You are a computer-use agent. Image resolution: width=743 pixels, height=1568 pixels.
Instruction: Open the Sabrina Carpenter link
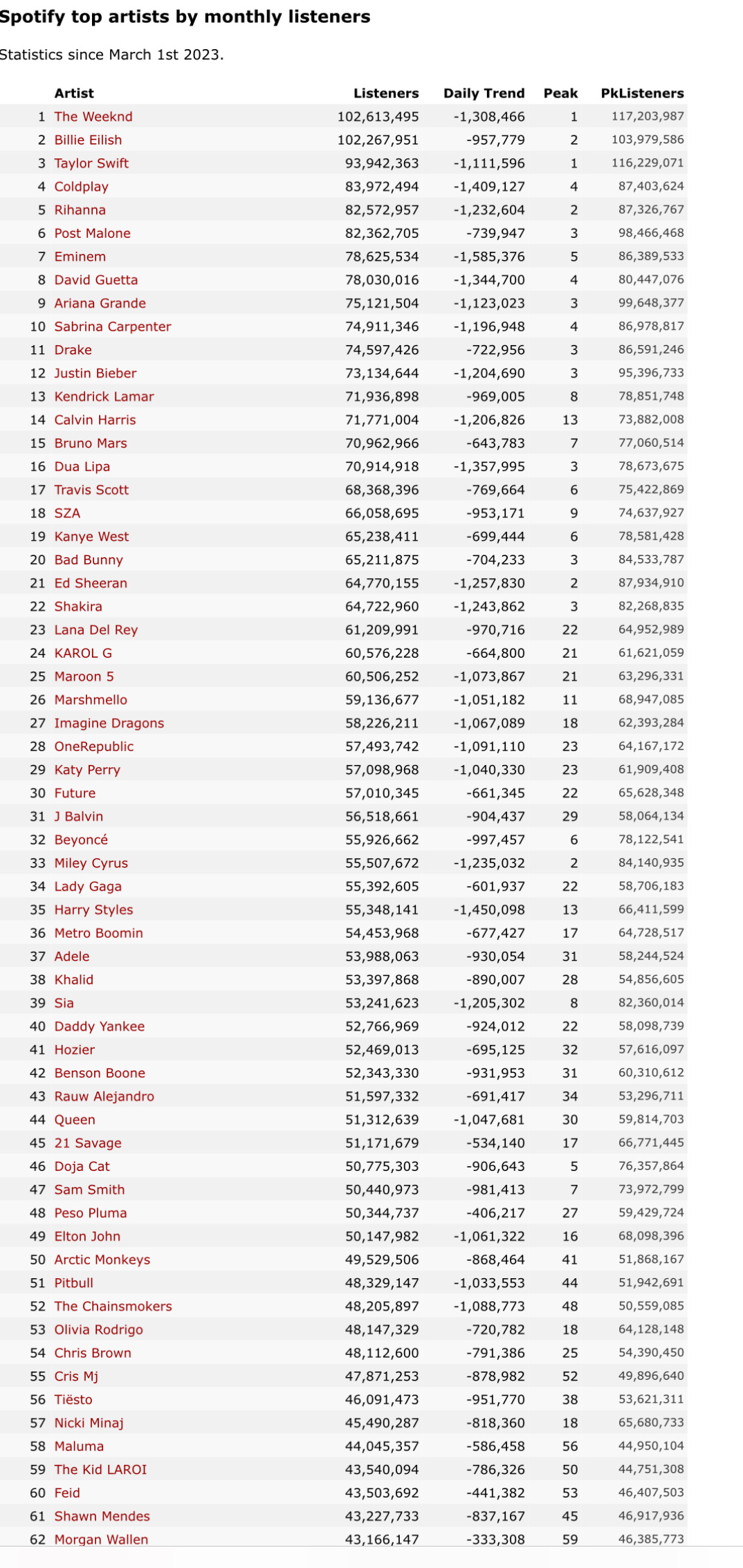[113, 326]
